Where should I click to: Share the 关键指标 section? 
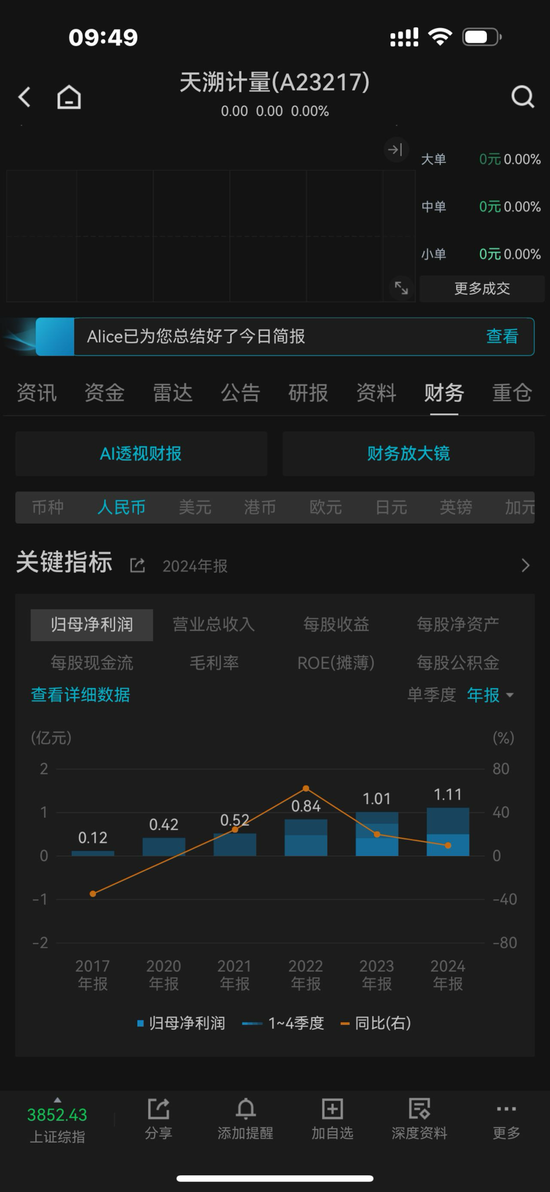pos(137,565)
